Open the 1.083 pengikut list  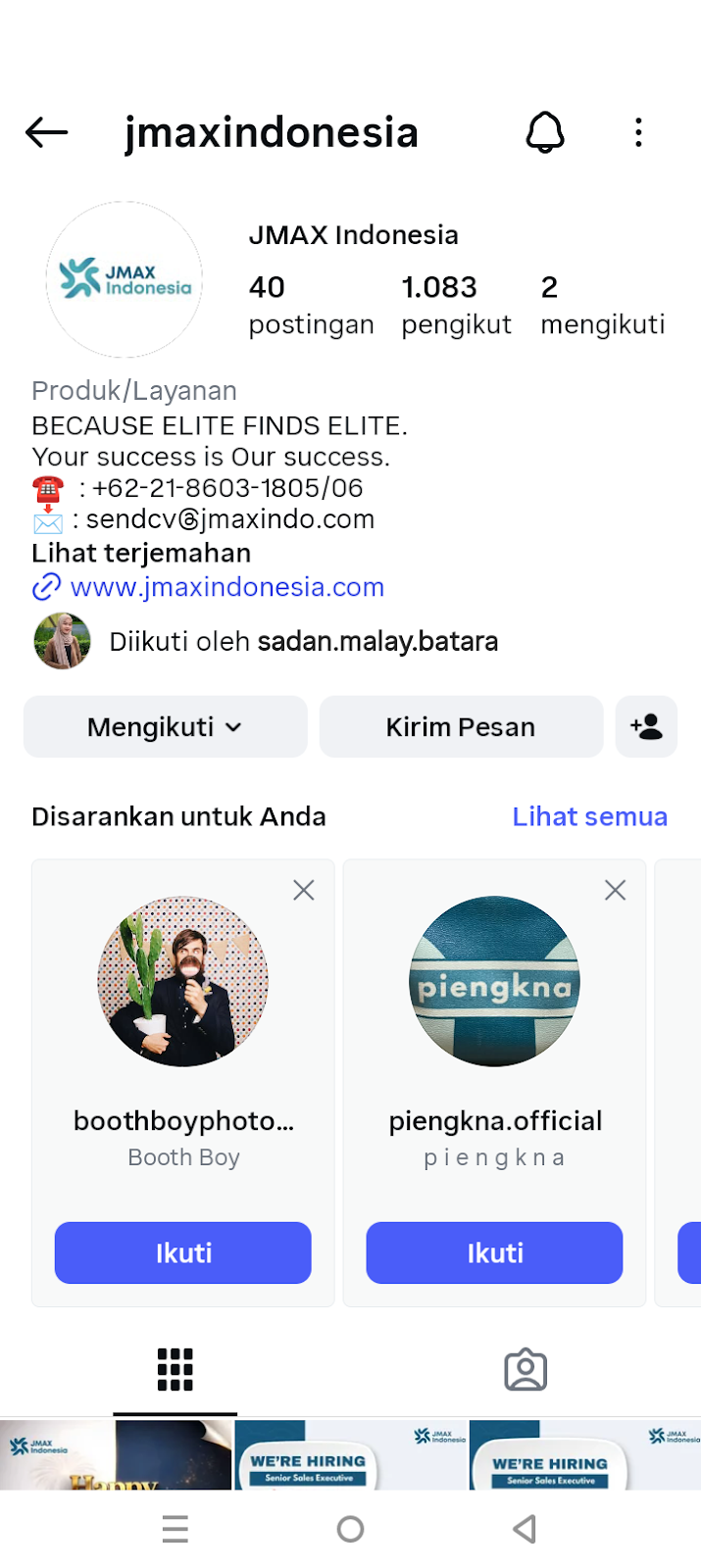coord(456,304)
